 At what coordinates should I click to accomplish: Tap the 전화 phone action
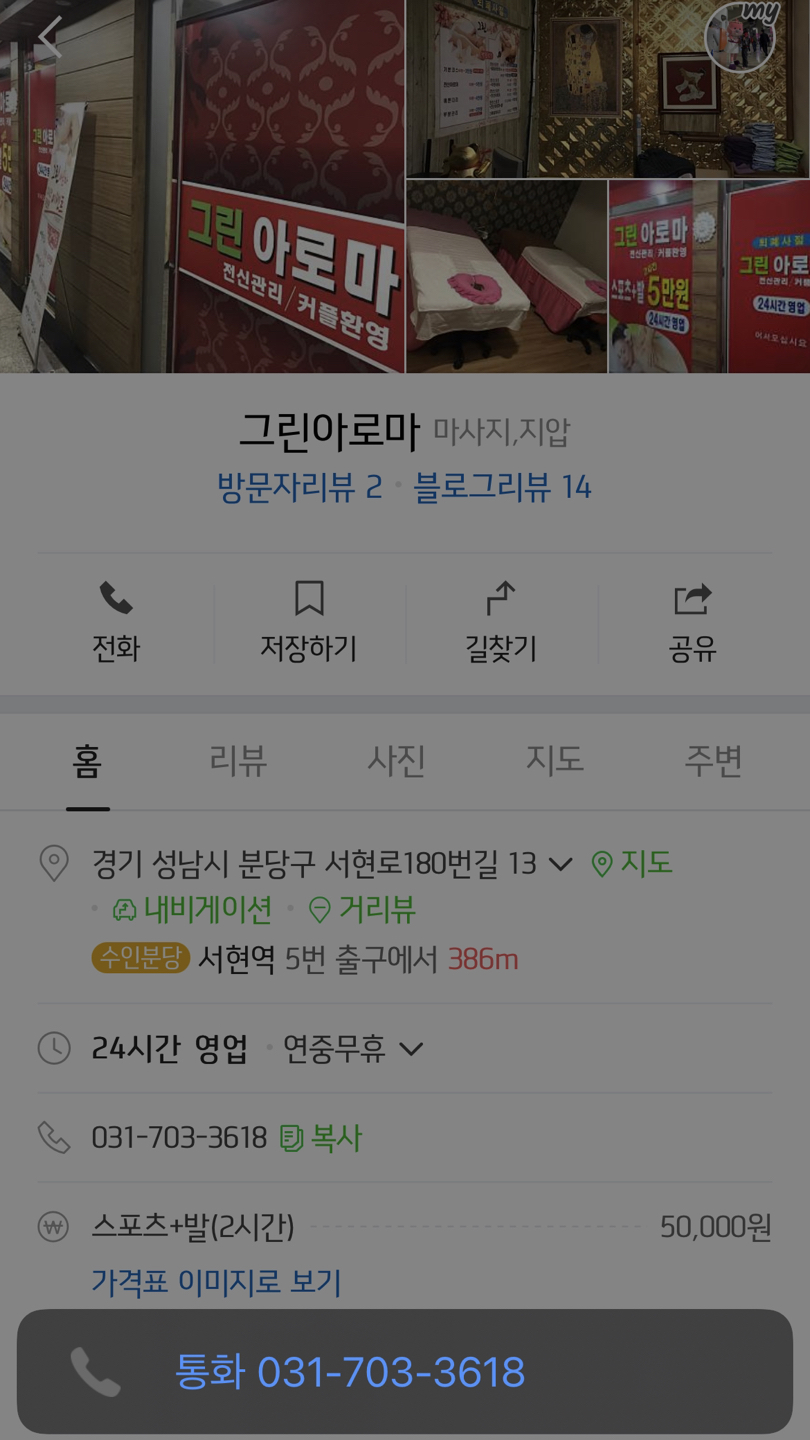point(116,622)
